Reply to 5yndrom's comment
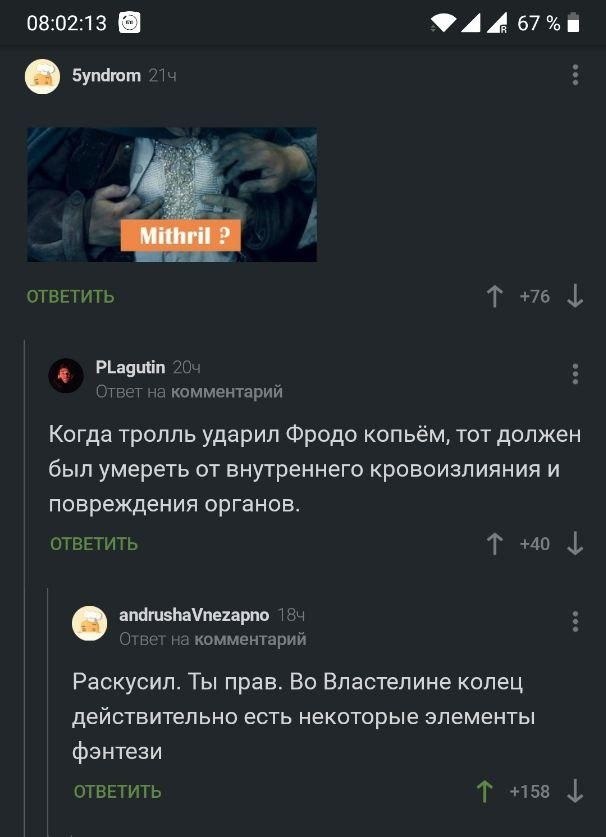 click(x=70, y=296)
